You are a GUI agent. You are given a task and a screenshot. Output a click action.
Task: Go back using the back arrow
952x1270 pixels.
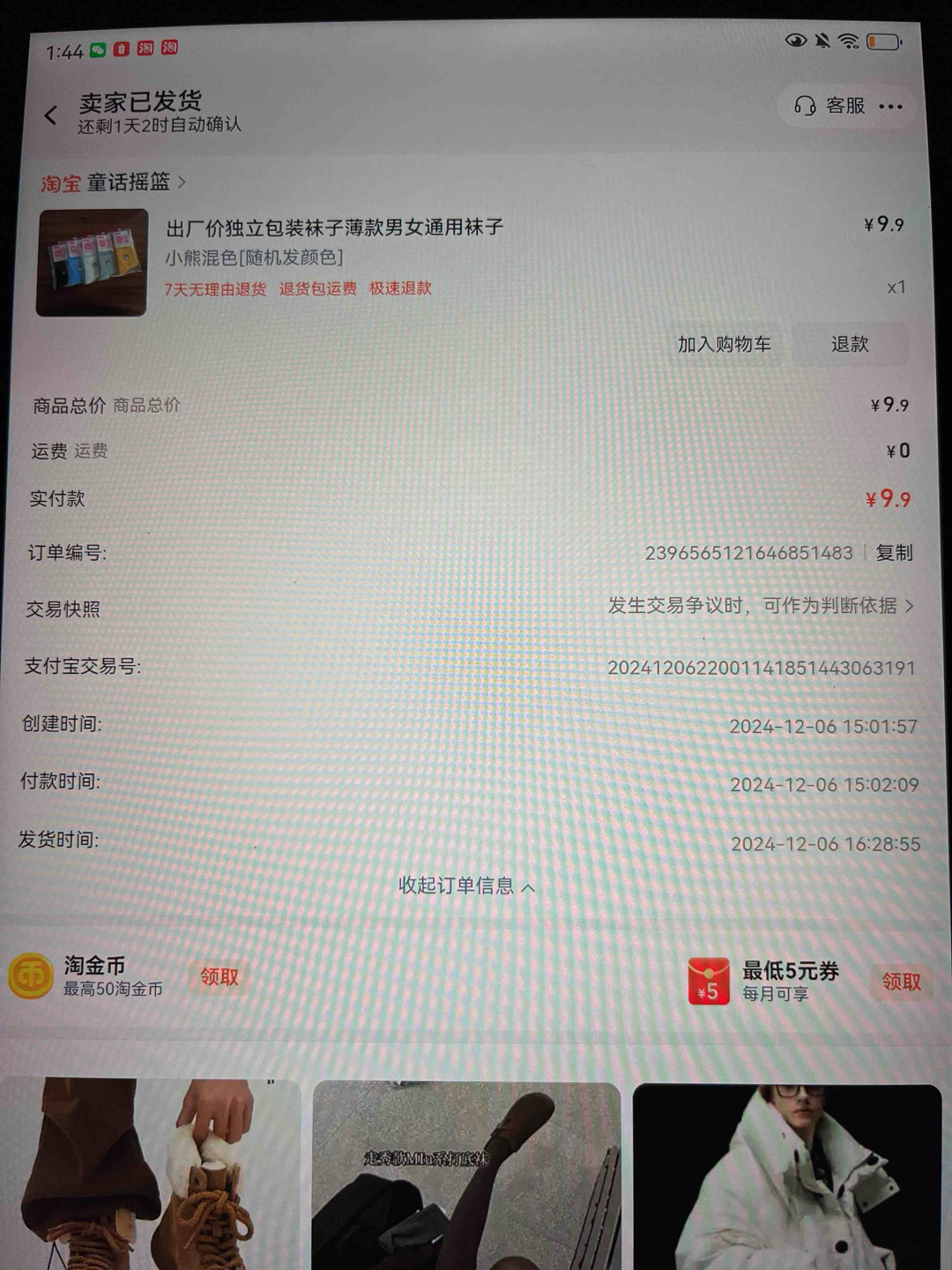pyautogui.click(x=51, y=115)
